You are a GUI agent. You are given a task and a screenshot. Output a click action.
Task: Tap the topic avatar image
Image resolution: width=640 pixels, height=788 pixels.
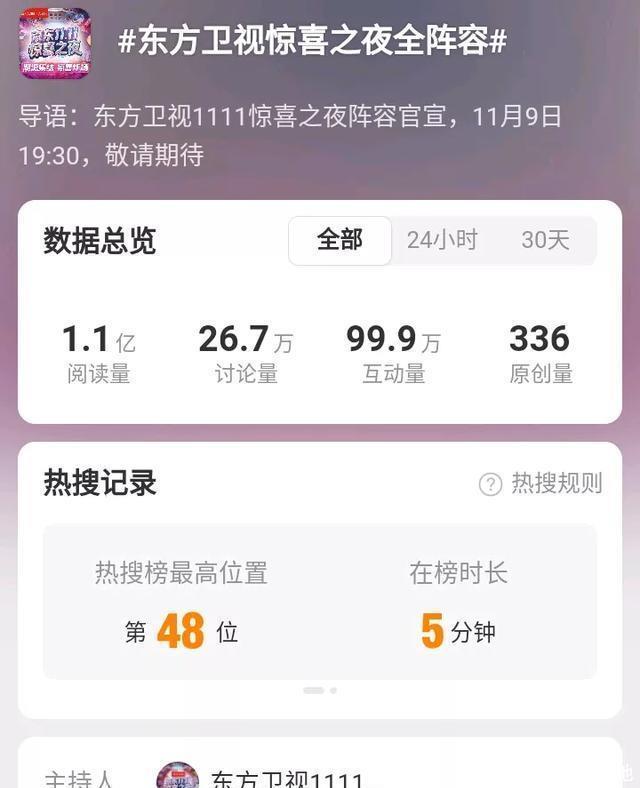[x=55, y=43]
